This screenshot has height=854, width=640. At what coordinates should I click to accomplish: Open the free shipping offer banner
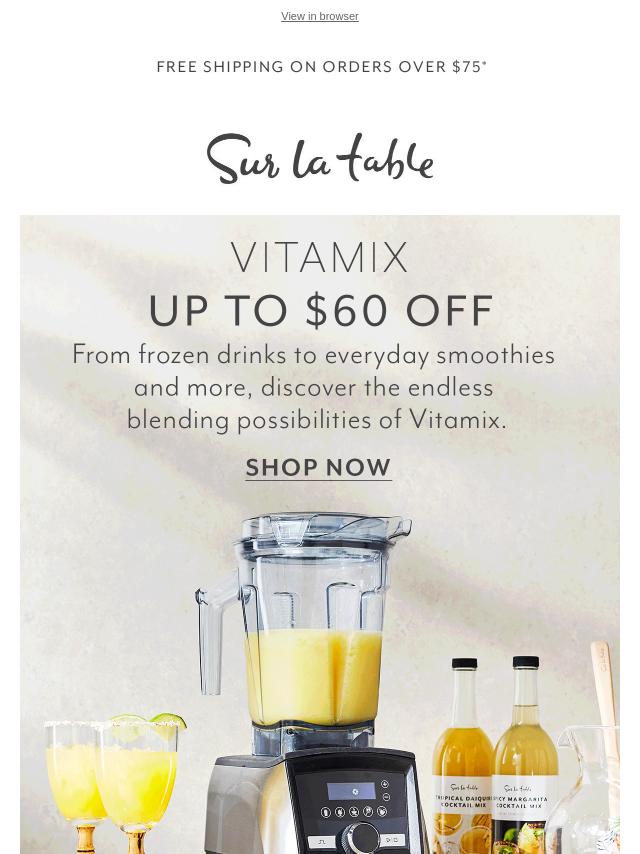coord(321,67)
